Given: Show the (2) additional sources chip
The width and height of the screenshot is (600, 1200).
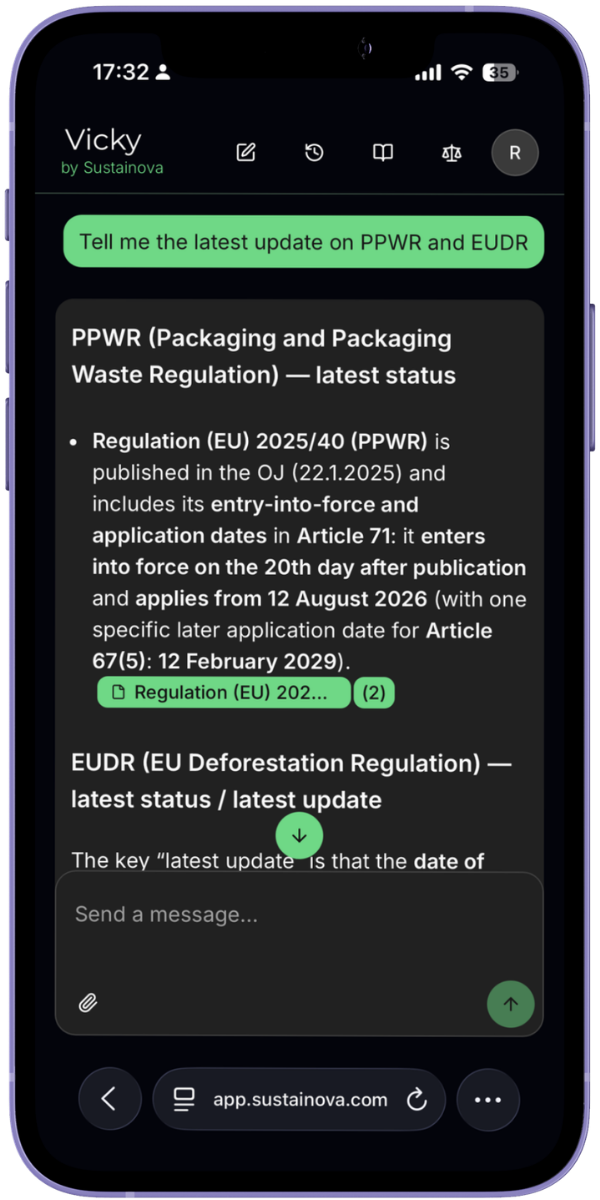Looking at the screenshot, I should [x=374, y=693].
